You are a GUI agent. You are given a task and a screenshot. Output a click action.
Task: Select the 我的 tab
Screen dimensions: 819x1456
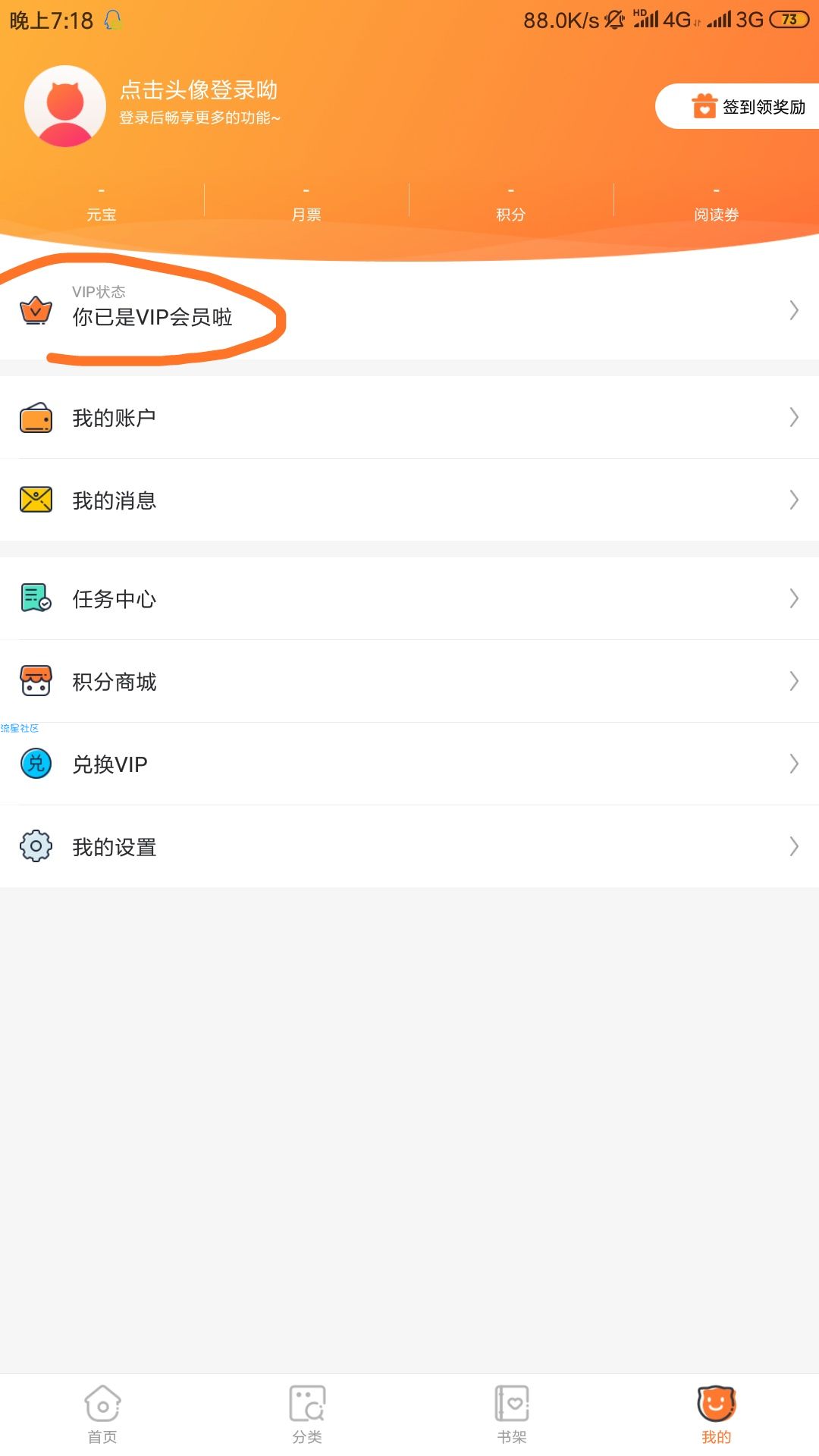pyautogui.click(x=716, y=1414)
